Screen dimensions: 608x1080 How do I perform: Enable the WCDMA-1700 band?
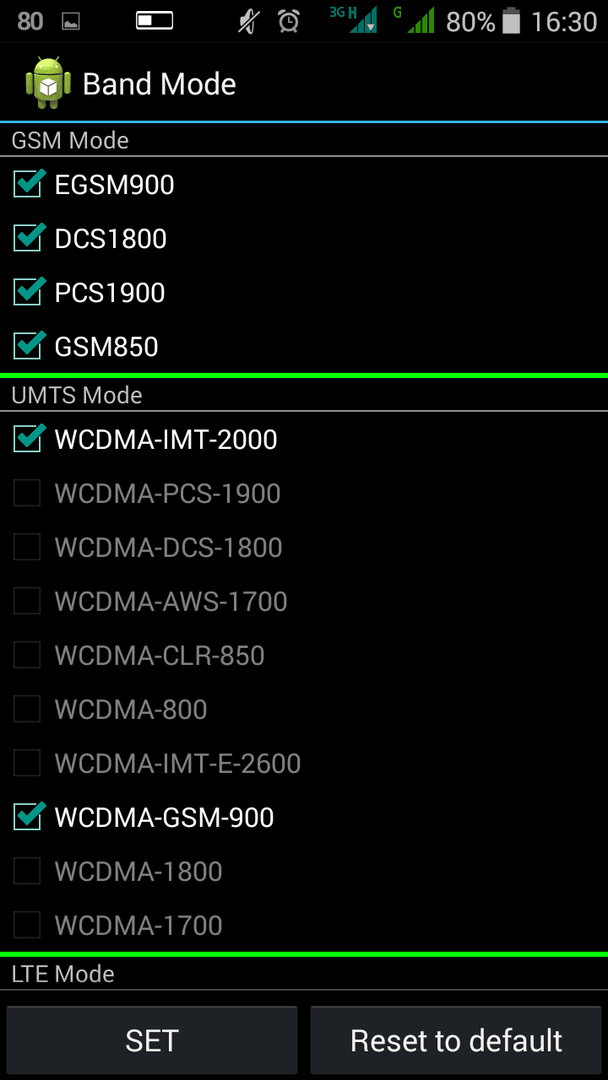(x=28, y=925)
